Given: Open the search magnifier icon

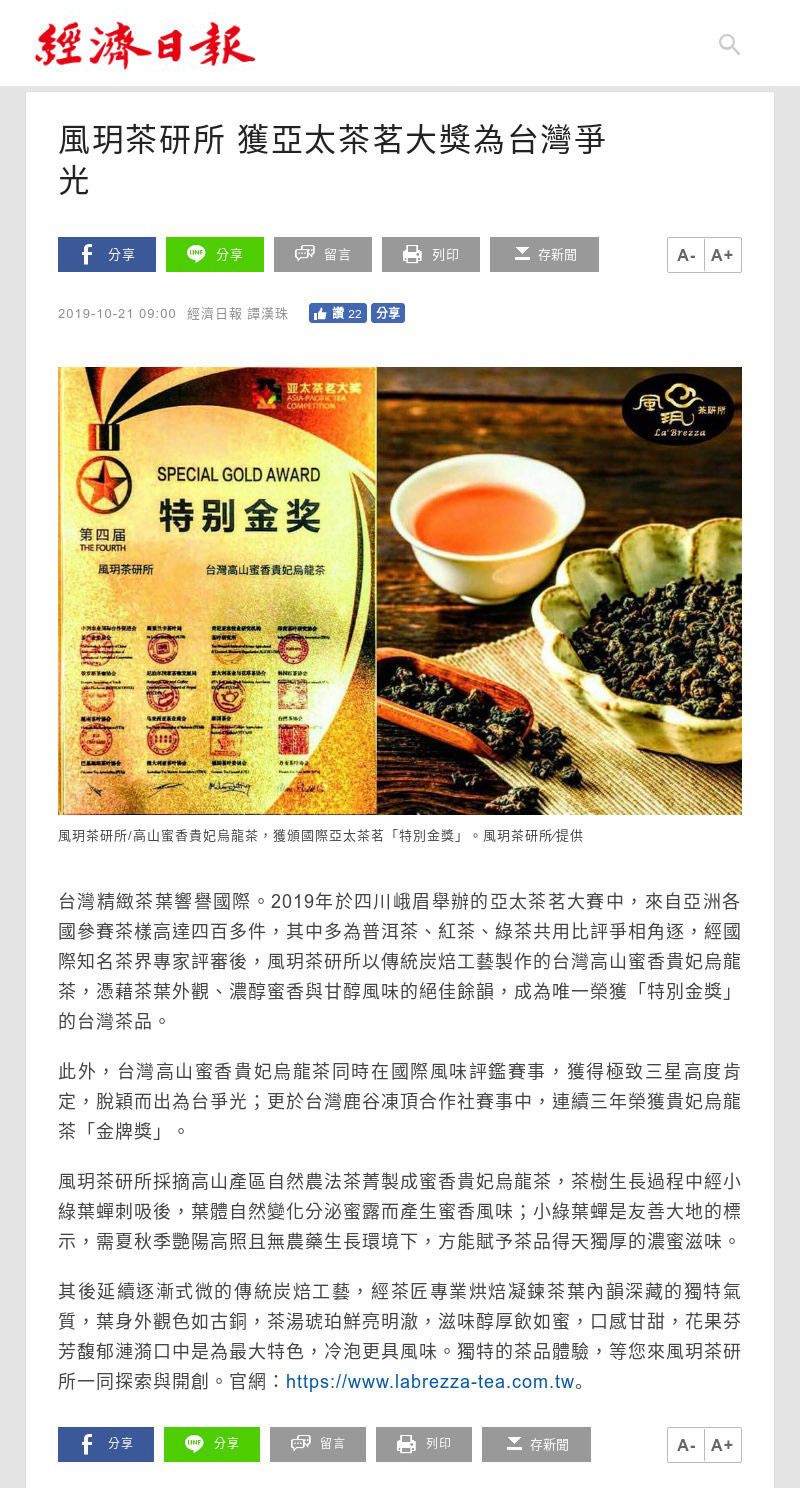Looking at the screenshot, I should [x=729, y=44].
